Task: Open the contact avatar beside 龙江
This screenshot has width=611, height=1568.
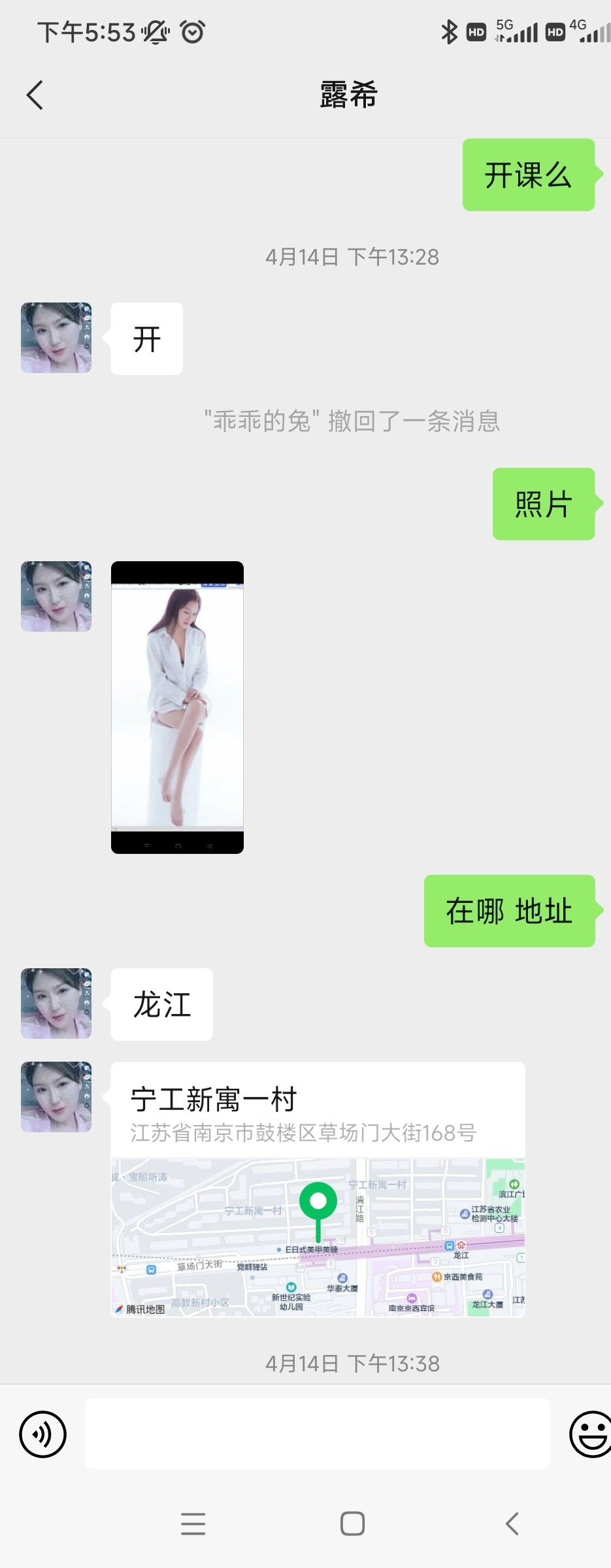Action: coord(56,1004)
